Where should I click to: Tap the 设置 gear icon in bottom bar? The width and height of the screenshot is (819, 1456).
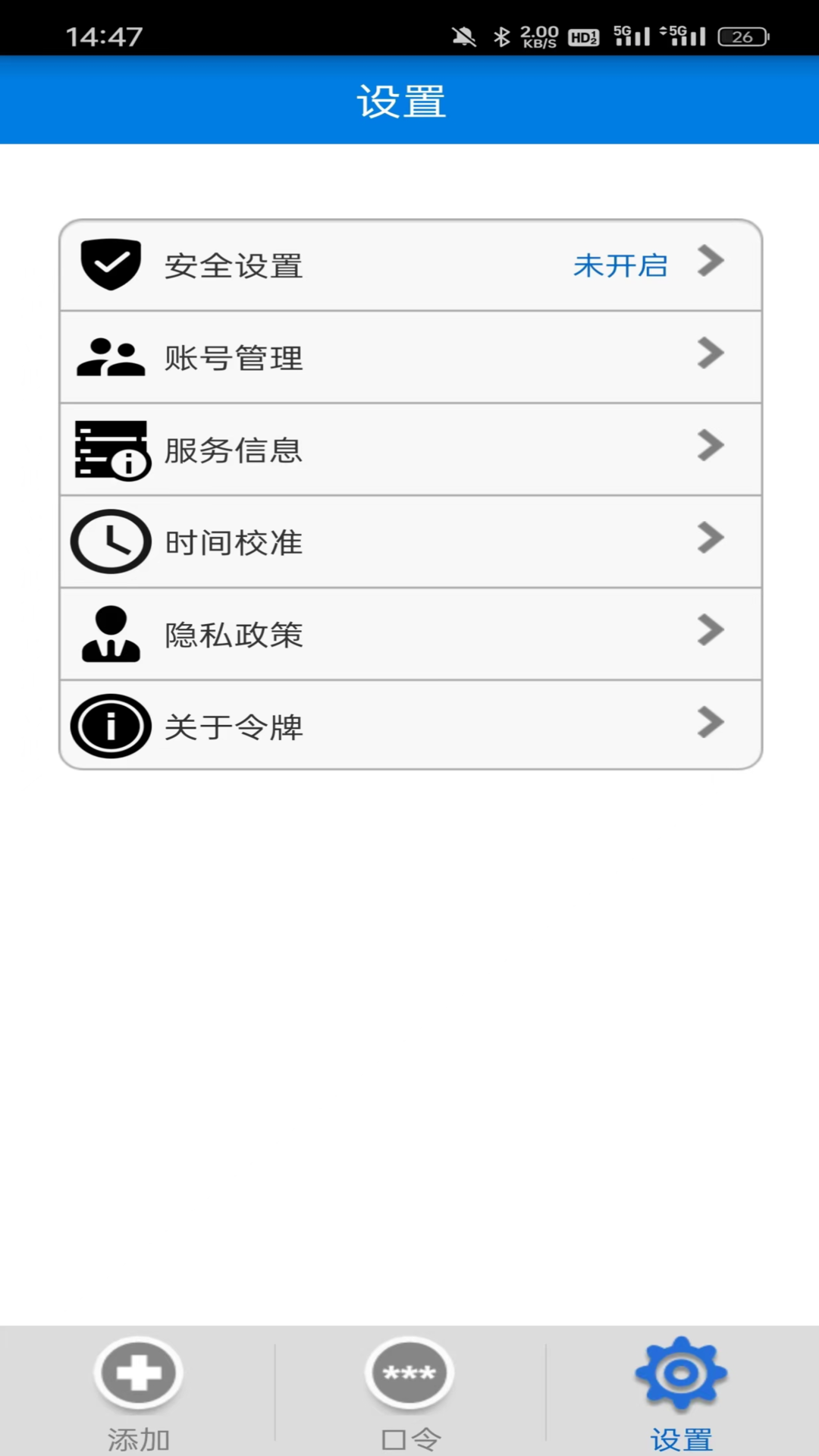[x=680, y=1373]
